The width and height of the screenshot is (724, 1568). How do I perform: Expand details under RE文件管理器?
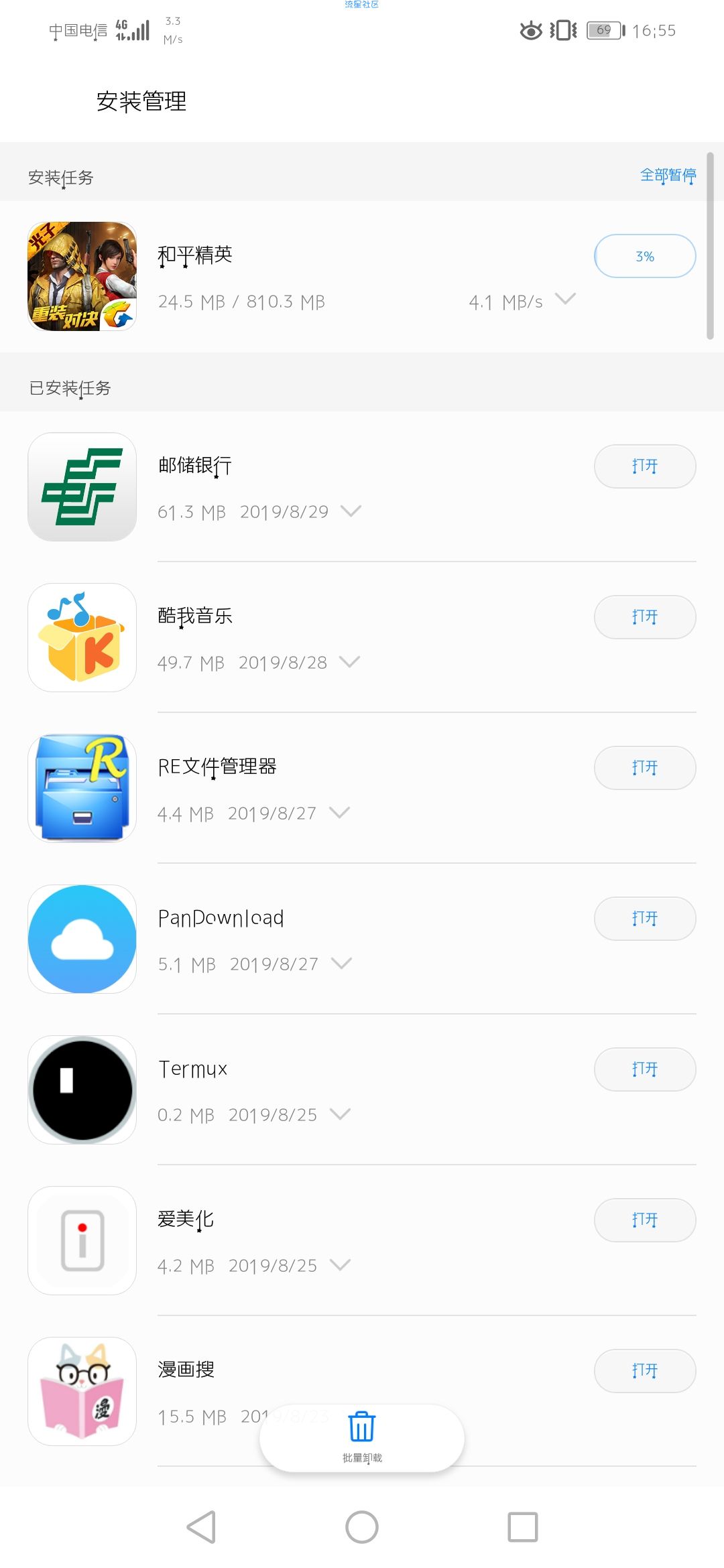click(x=339, y=813)
